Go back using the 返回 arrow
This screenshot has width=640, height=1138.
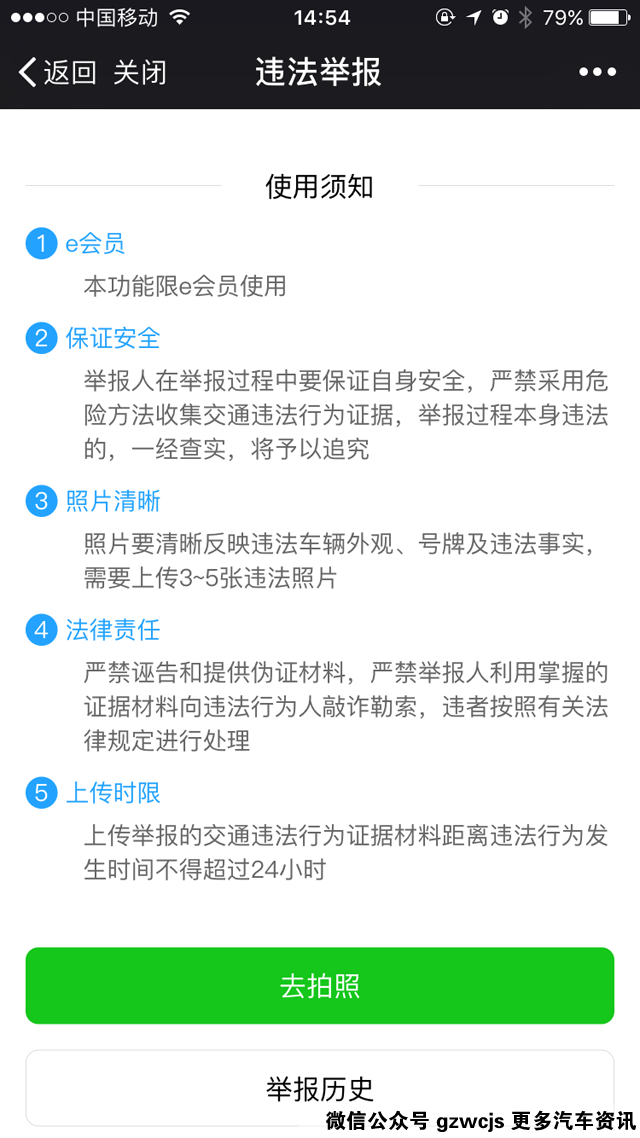pyautogui.click(x=56, y=72)
